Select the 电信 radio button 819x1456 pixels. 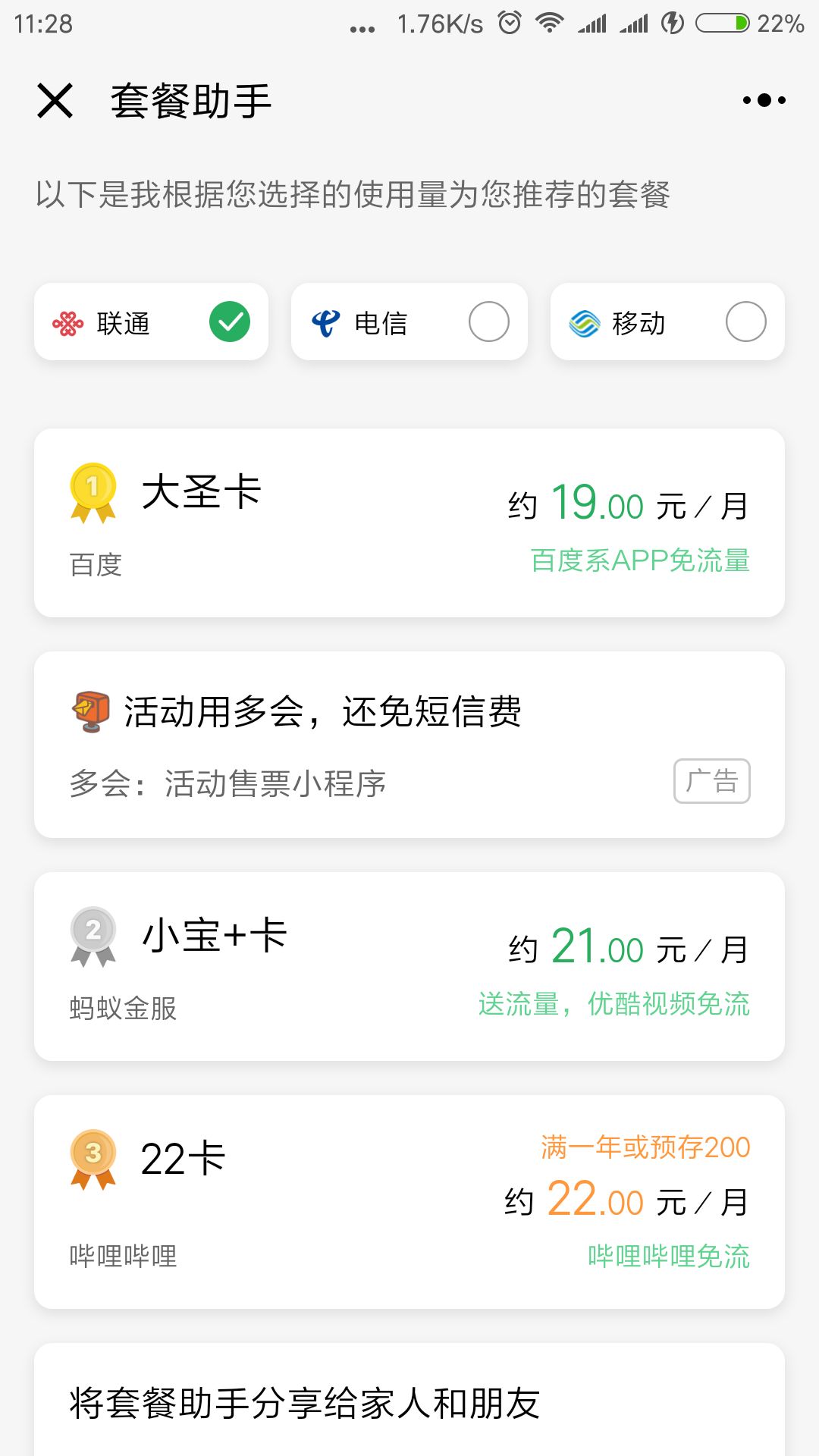[x=489, y=322]
